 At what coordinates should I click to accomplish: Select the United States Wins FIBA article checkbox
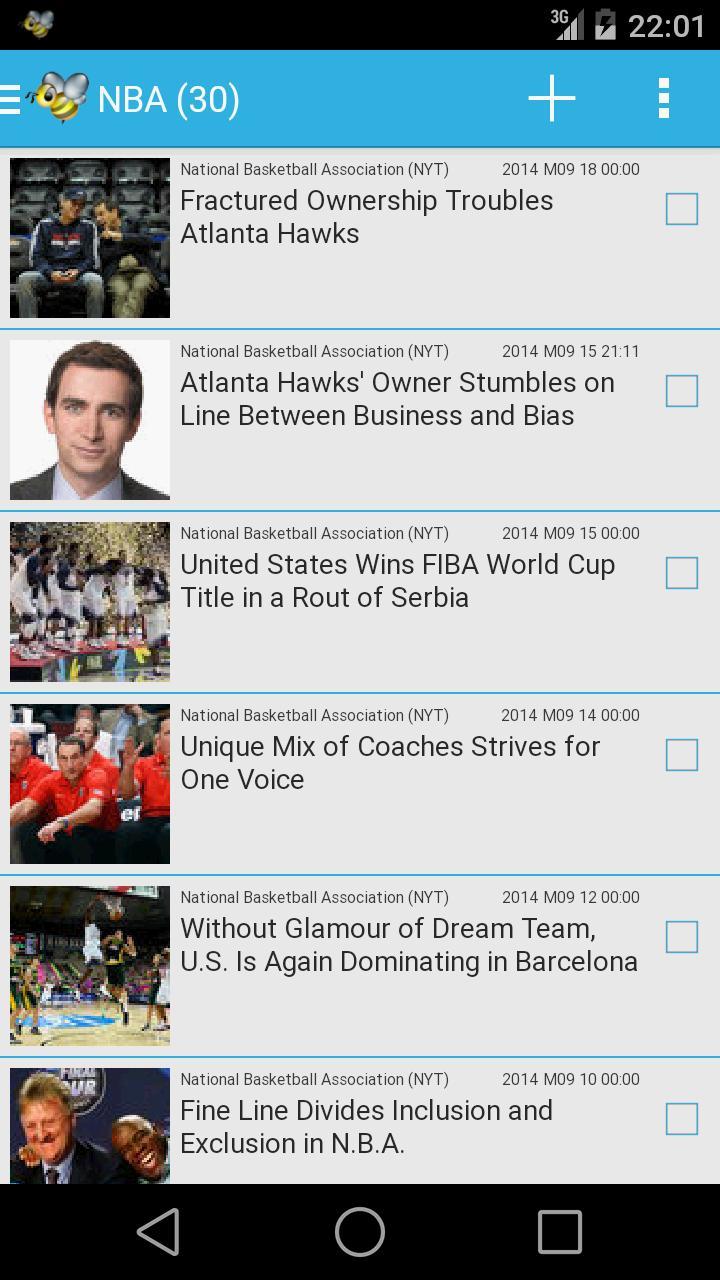682,574
